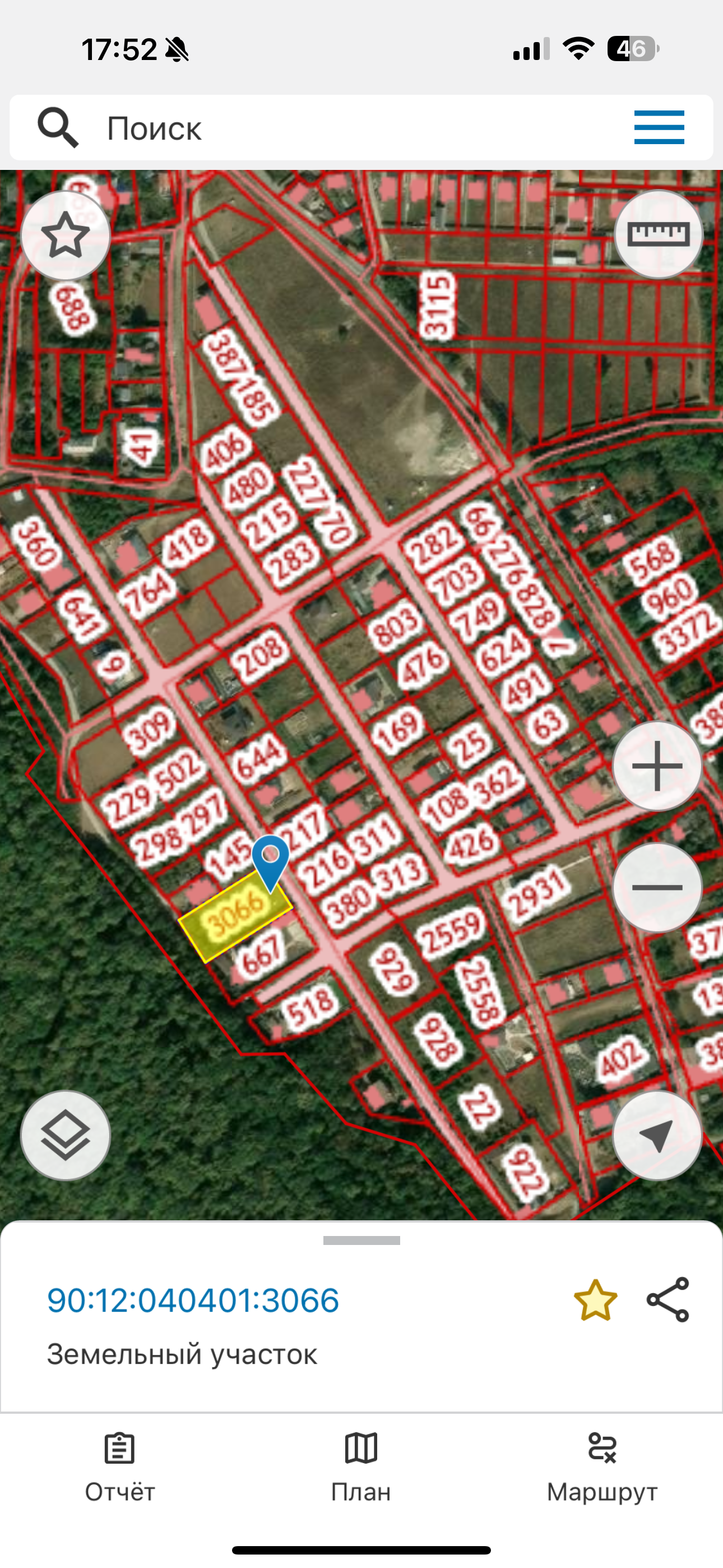
Task: Zoom out the map with minus button
Action: pos(657,888)
